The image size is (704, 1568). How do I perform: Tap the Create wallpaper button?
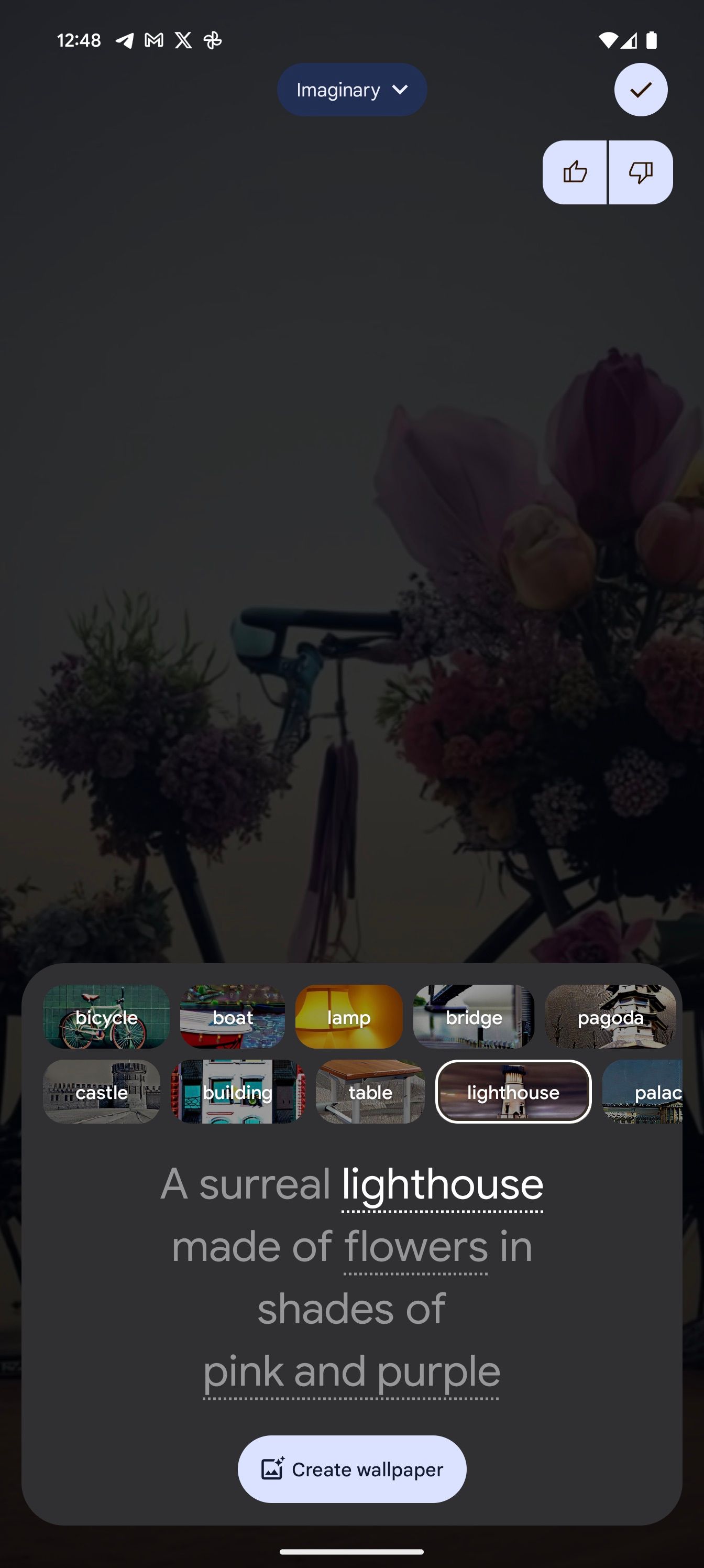point(351,1469)
